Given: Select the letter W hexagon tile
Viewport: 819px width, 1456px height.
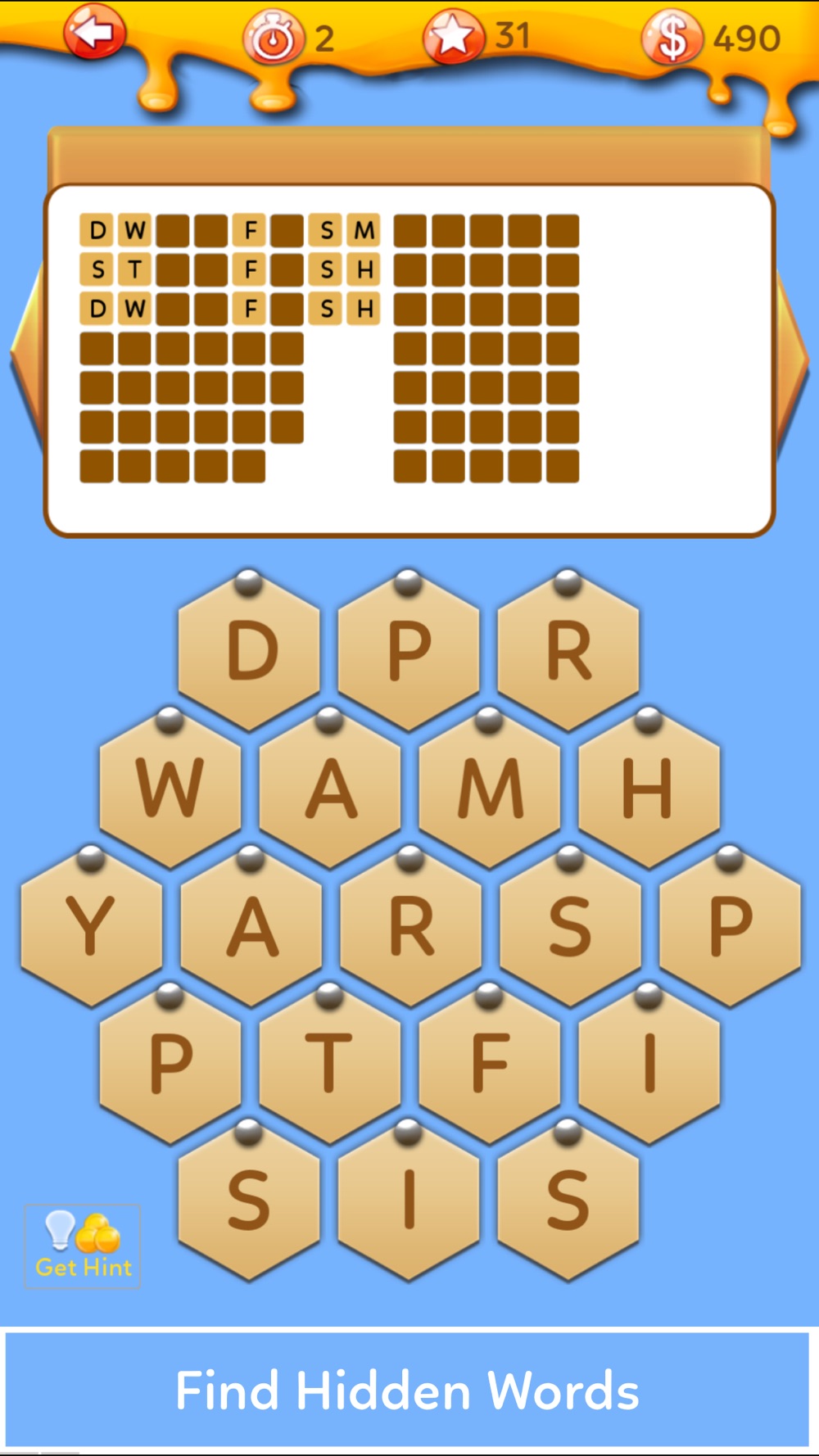Looking at the screenshot, I should pyautogui.click(x=170, y=789).
